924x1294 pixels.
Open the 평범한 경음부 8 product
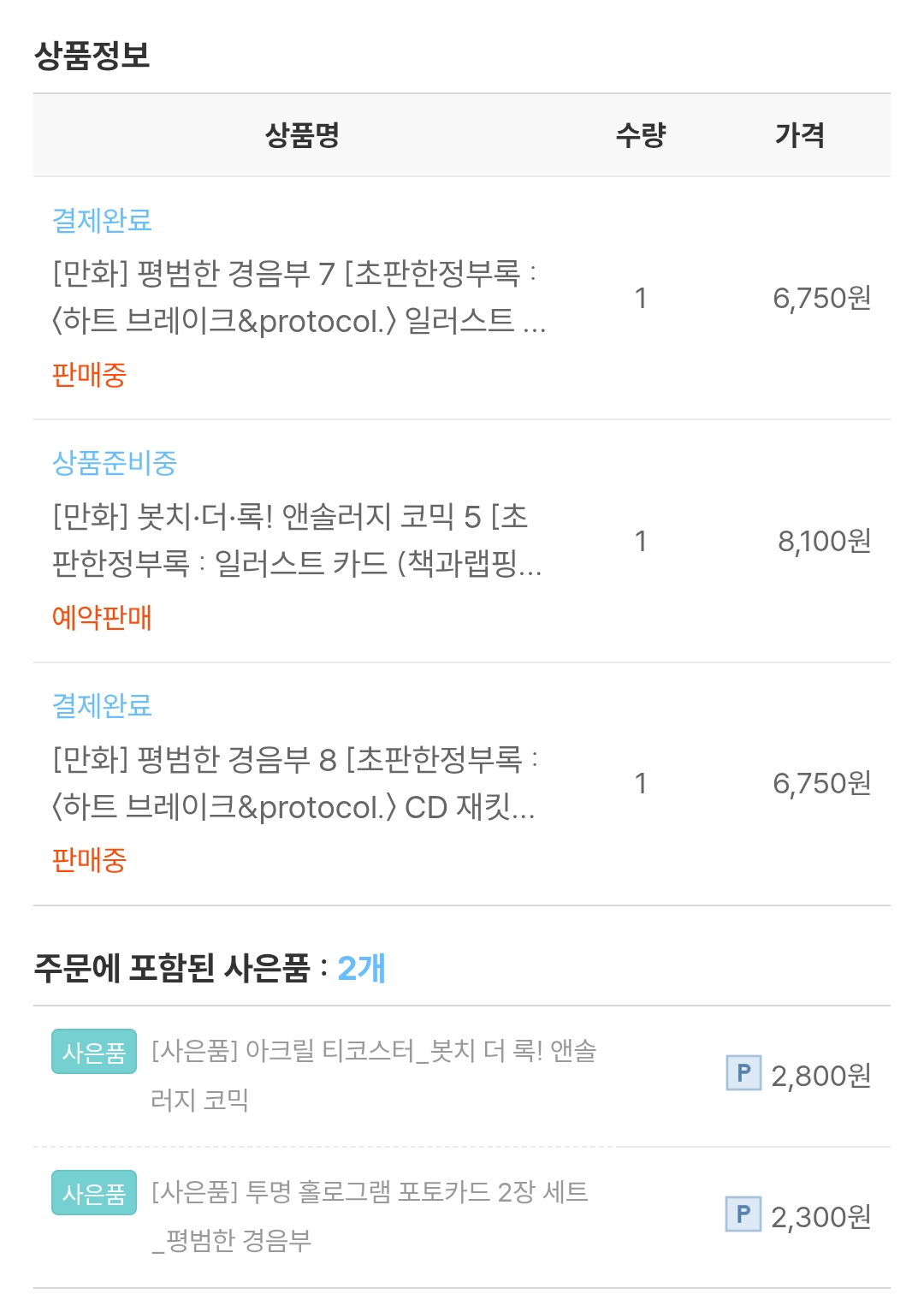point(295,783)
